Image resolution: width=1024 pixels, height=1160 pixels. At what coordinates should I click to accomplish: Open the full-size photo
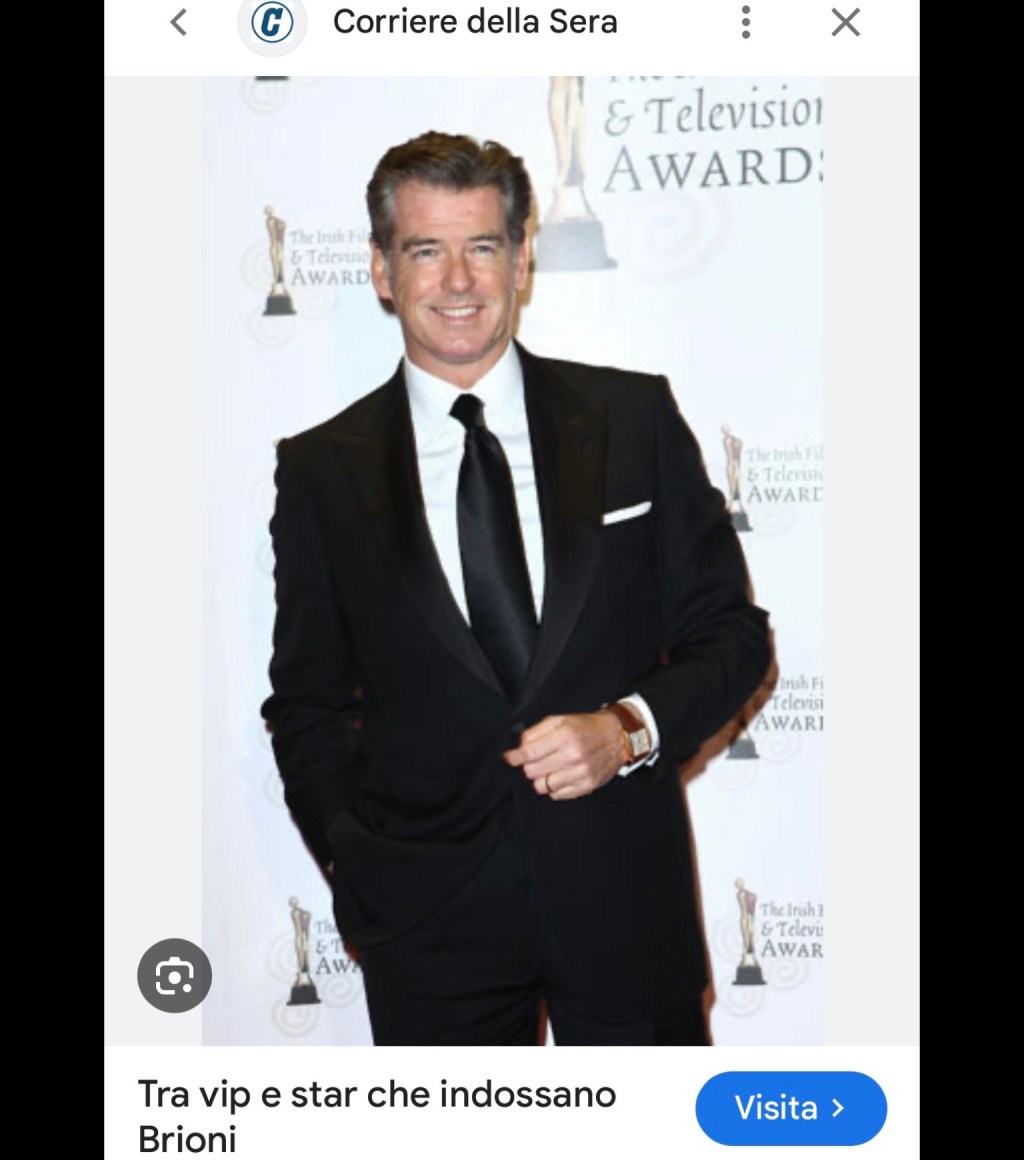512,560
